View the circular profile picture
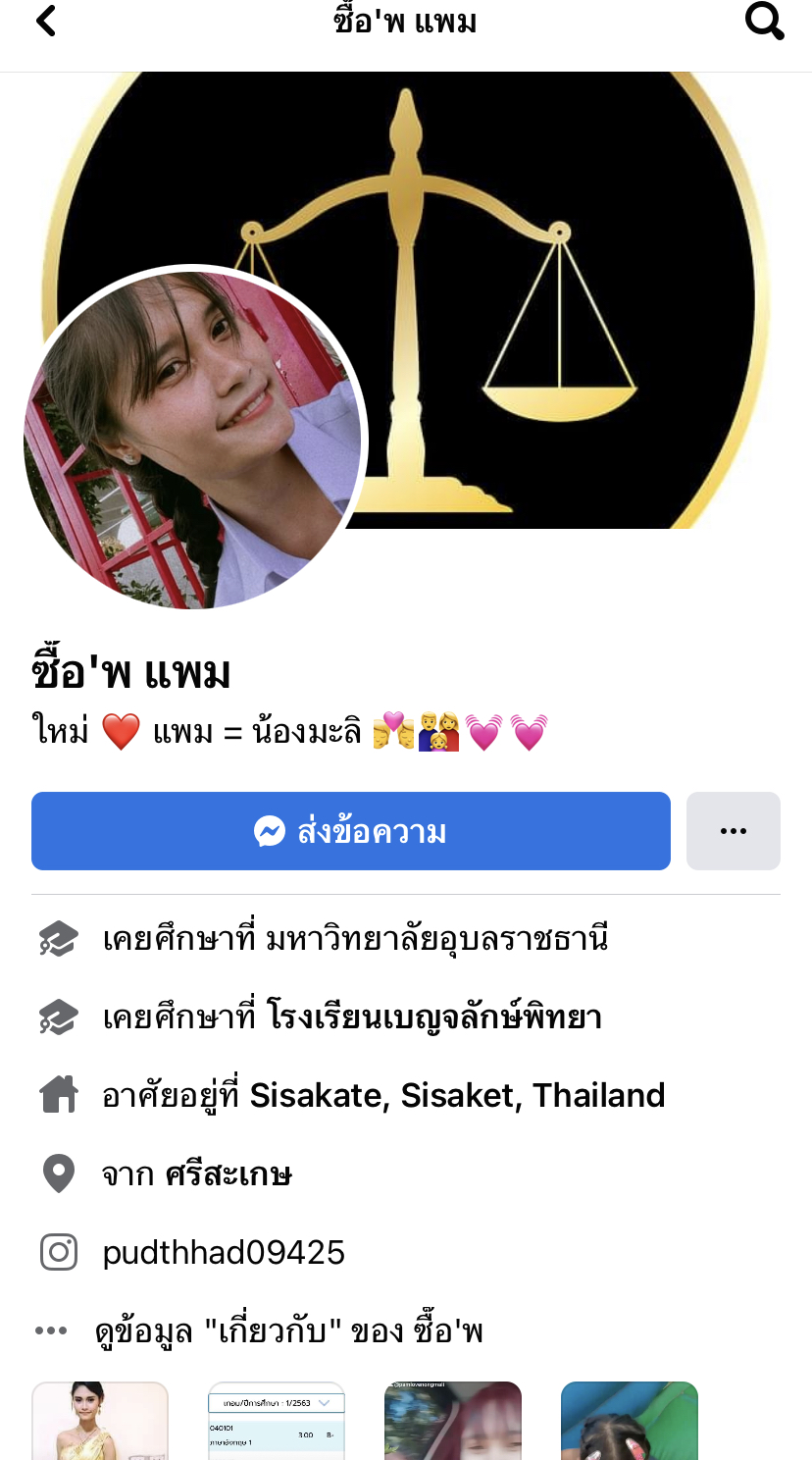Screen dimensions: 812x1460 point(193,439)
